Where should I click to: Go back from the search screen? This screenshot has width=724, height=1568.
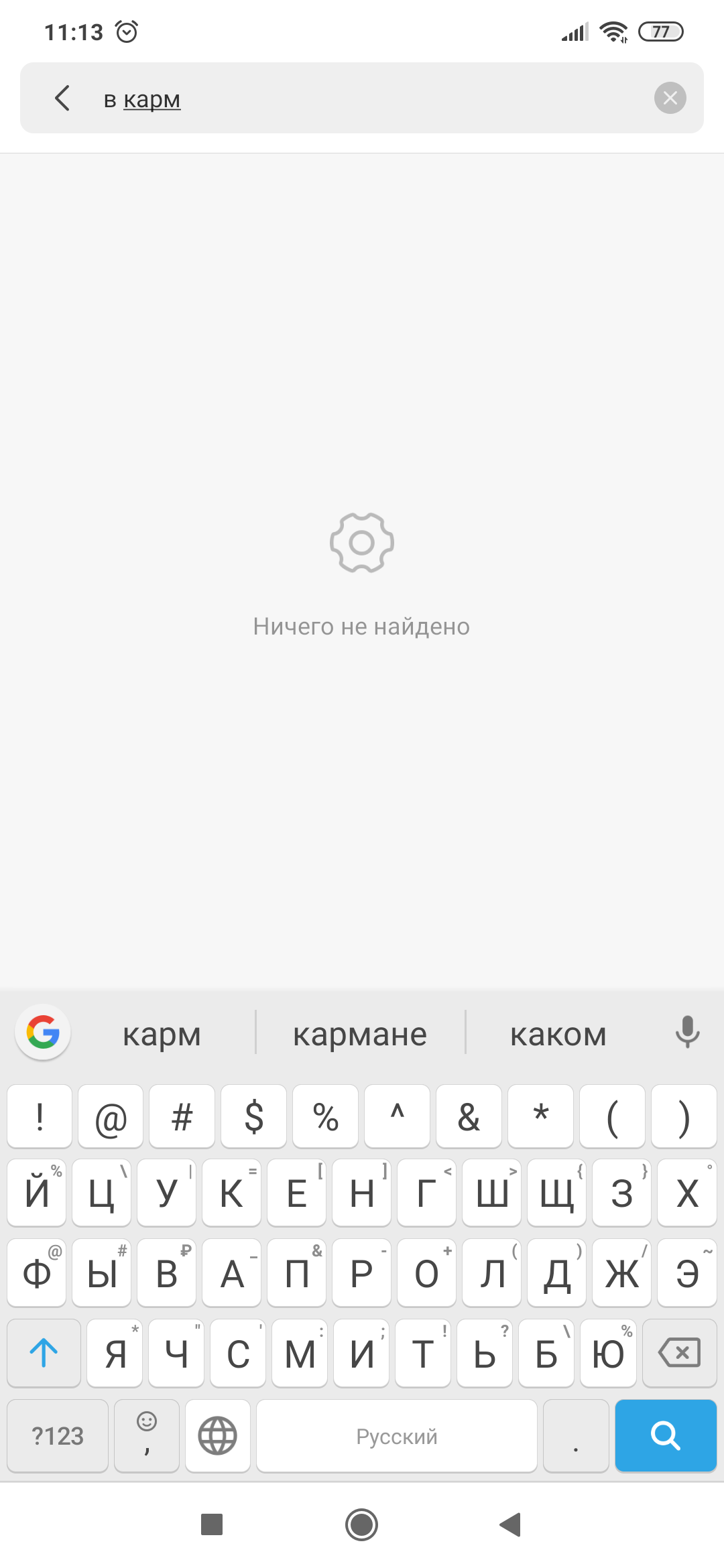point(62,99)
